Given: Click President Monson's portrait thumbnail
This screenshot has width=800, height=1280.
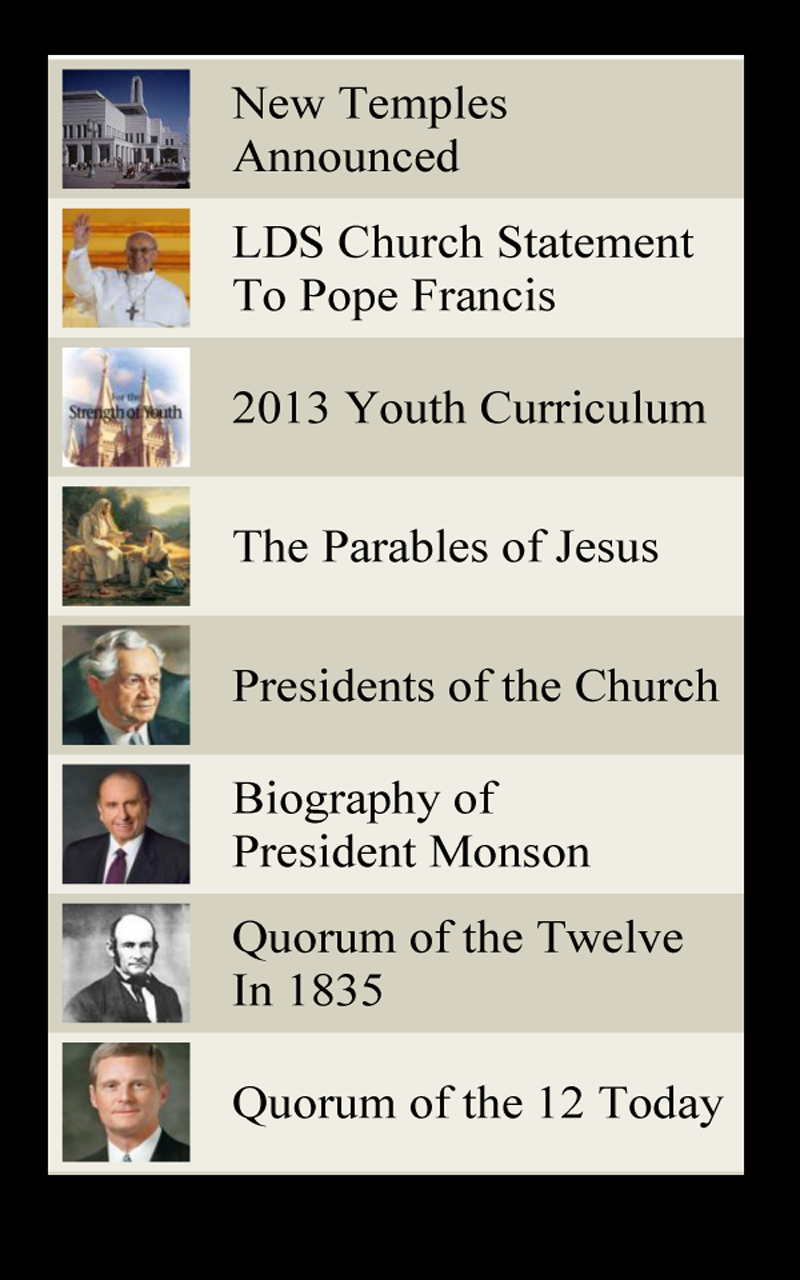Looking at the screenshot, I should click(126, 823).
